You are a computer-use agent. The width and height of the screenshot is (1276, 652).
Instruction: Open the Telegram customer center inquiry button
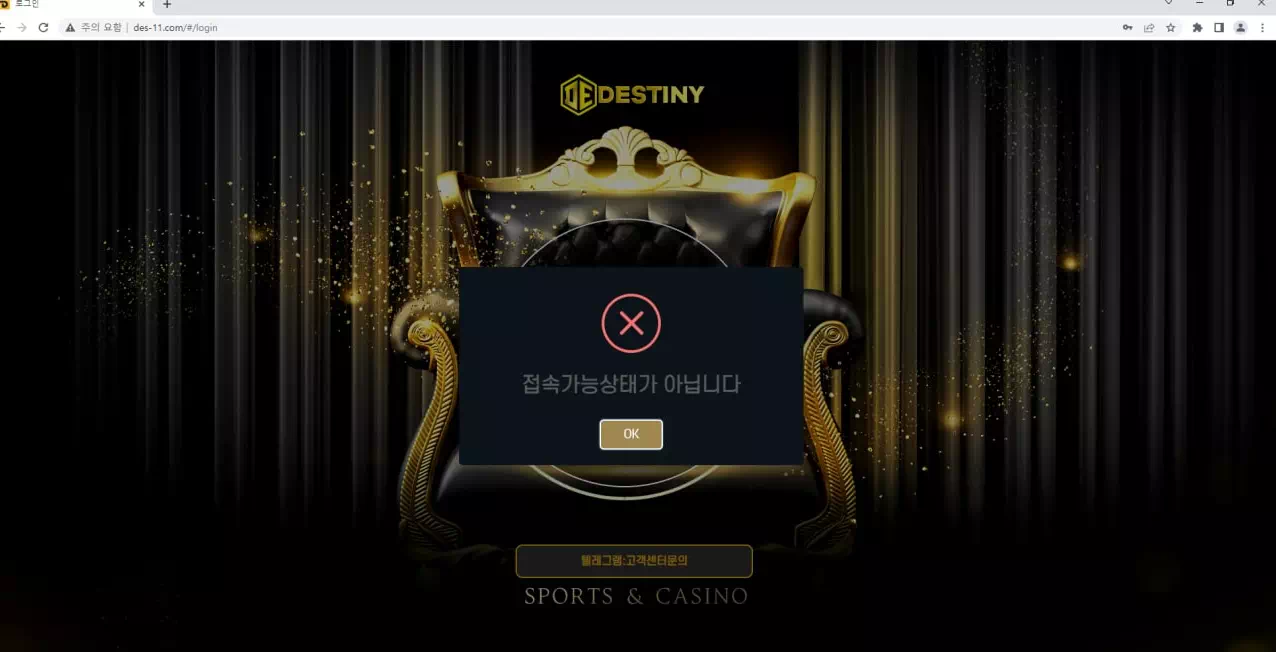coord(633,561)
